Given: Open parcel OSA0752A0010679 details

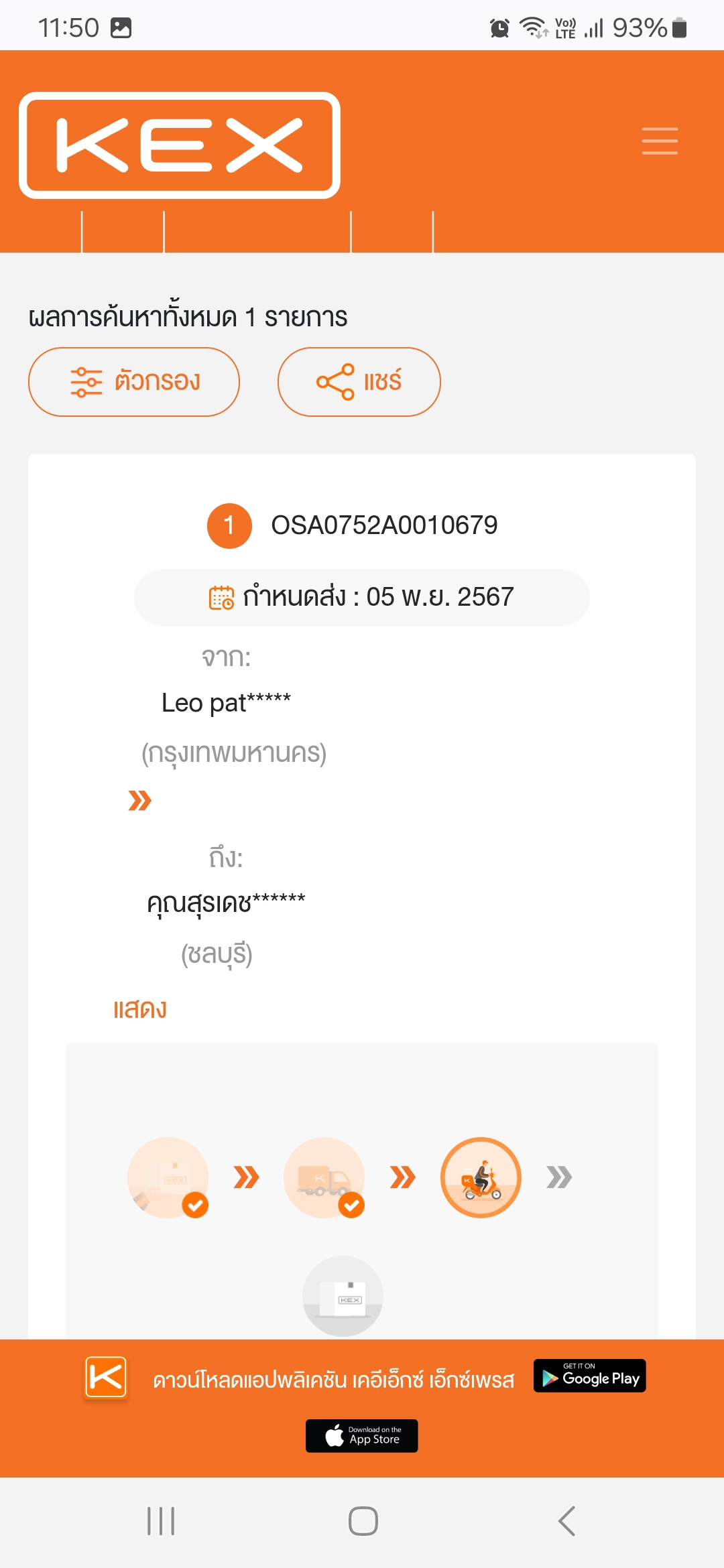Looking at the screenshot, I should 384,525.
